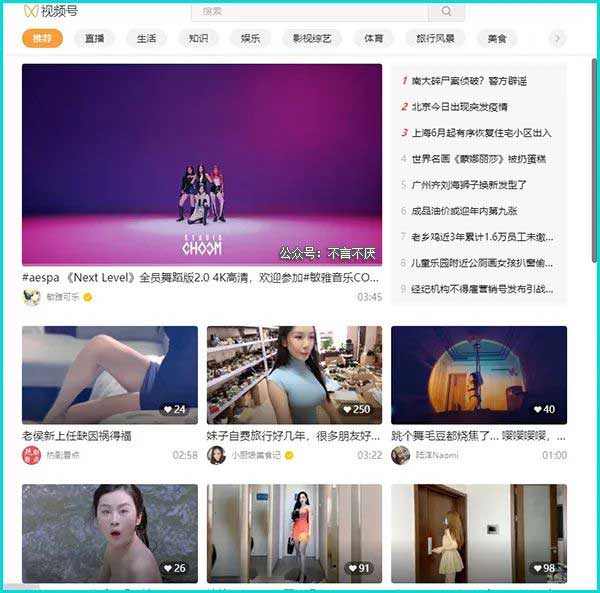This screenshot has width=600, height=593.
Task: Play the video 跳个舞毛豆都烧焦了
Action: pyautogui.click(x=478, y=375)
